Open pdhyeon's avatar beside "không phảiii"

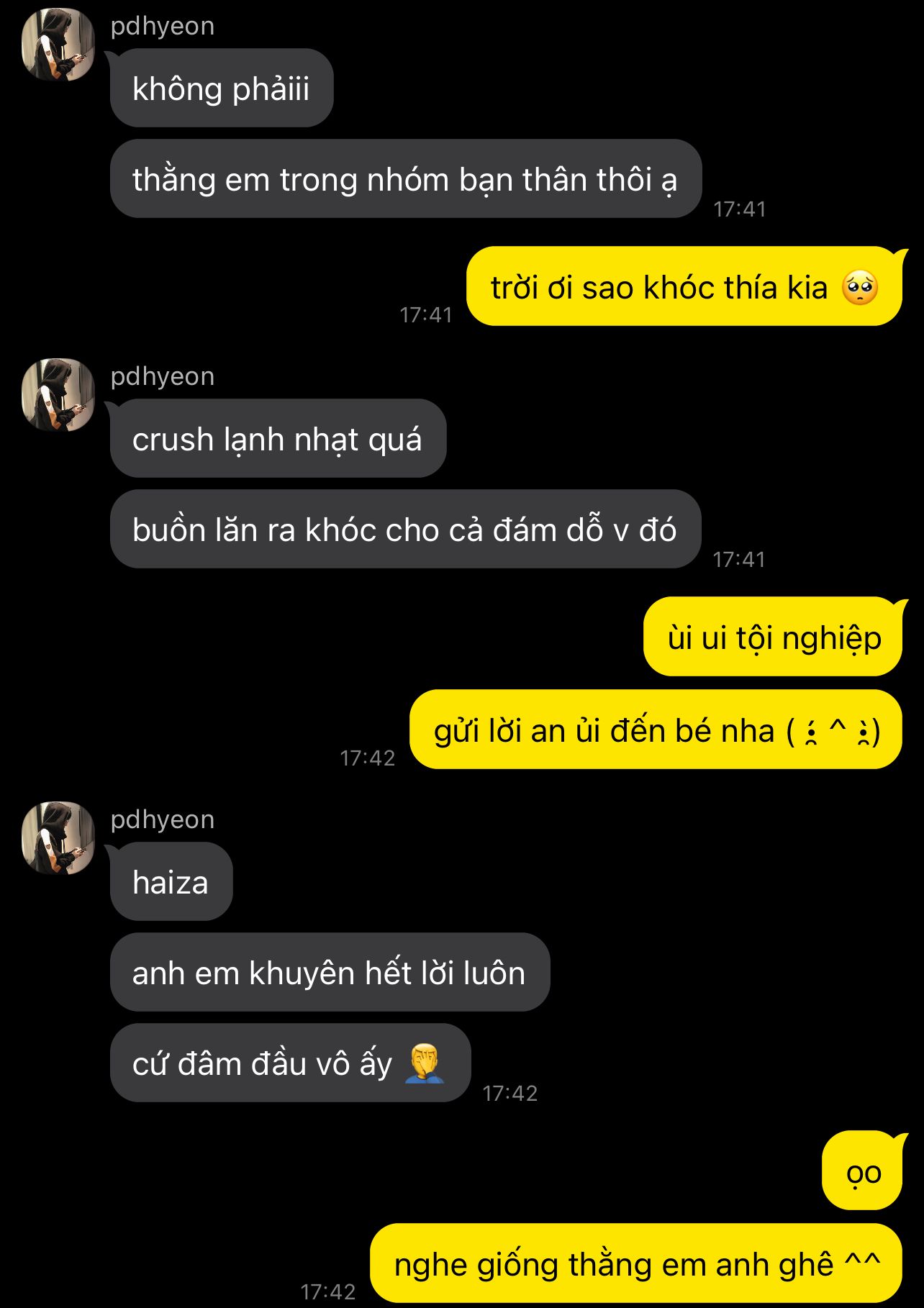click(58, 45)
